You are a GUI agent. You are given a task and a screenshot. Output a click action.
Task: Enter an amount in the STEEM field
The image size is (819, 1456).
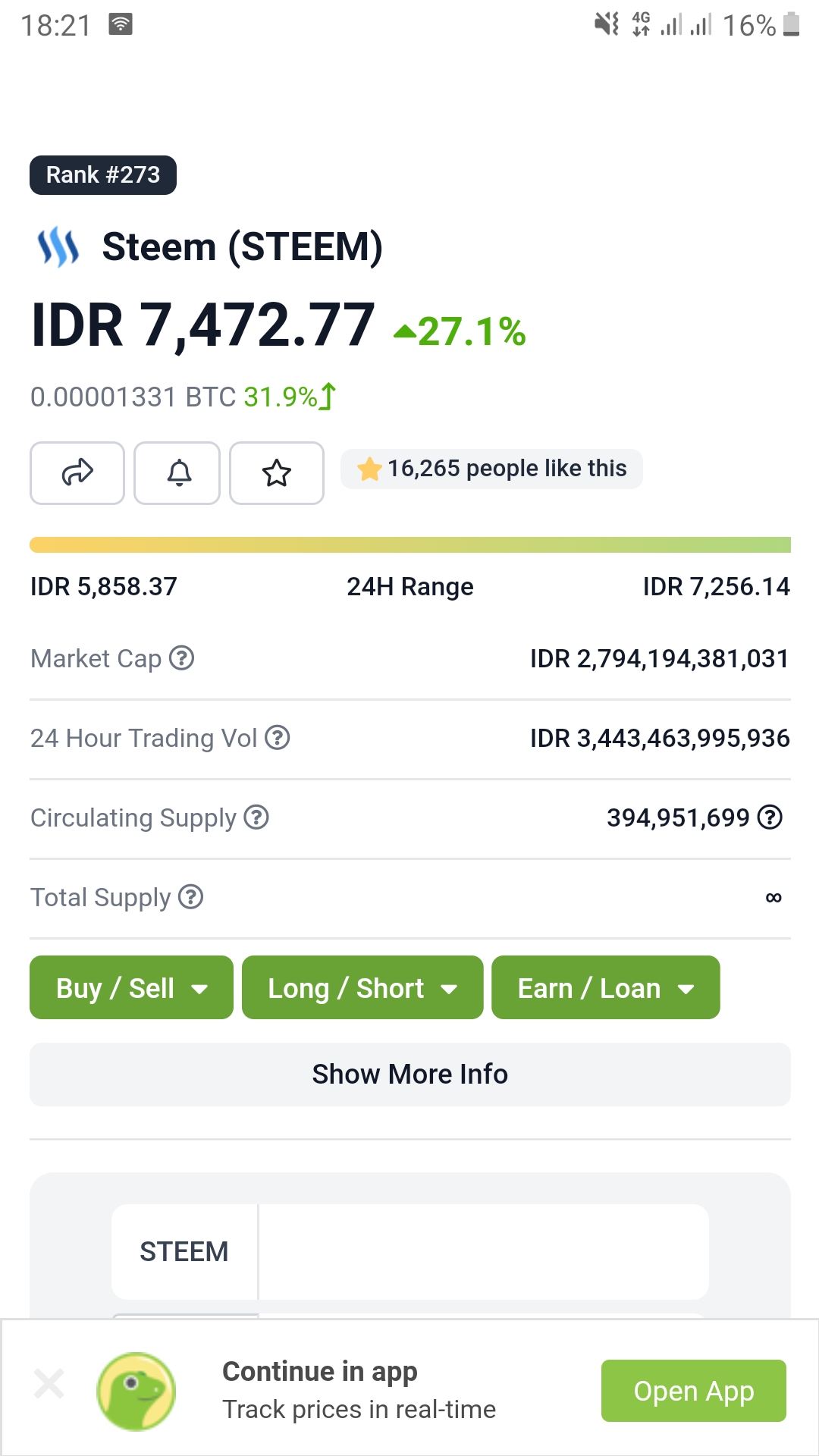click(482, 1251)
